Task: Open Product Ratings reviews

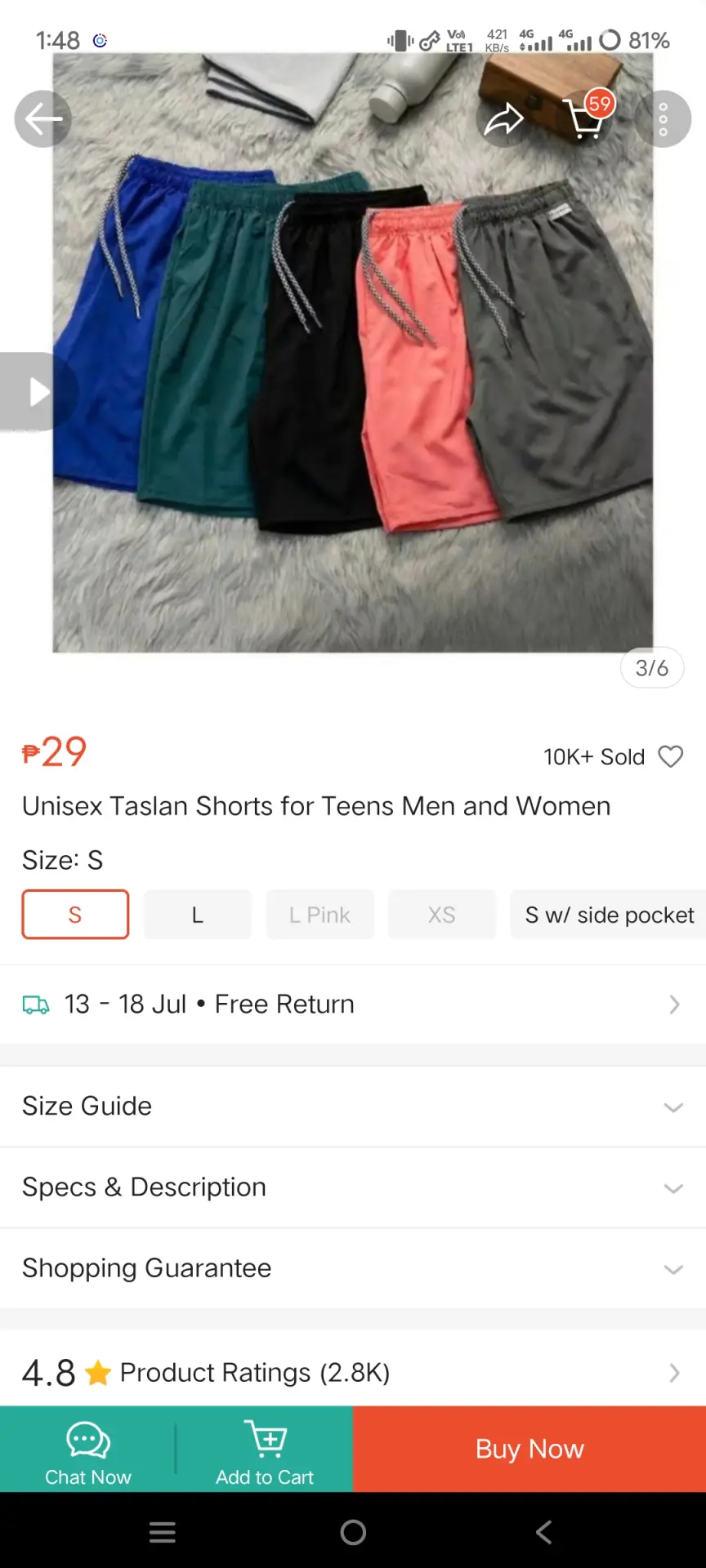Action: (353, 1372)
